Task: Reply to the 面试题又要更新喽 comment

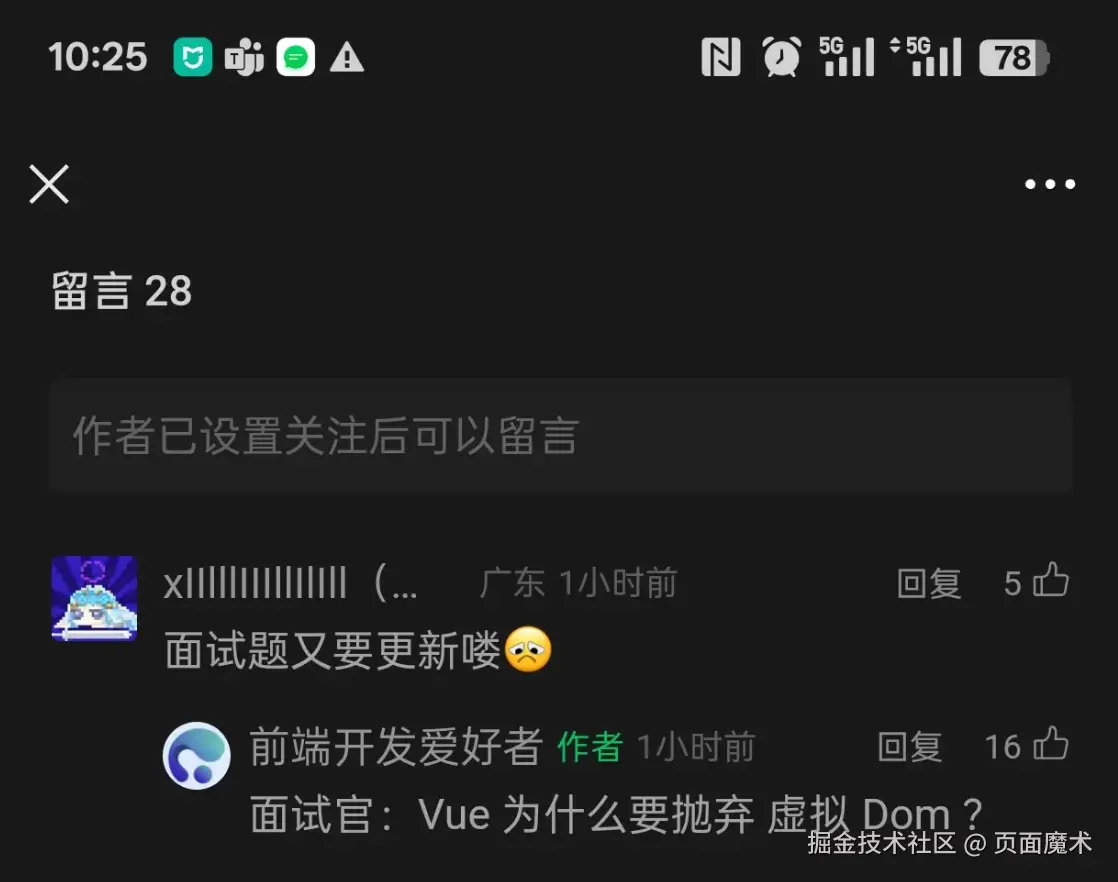Action: 928,583
